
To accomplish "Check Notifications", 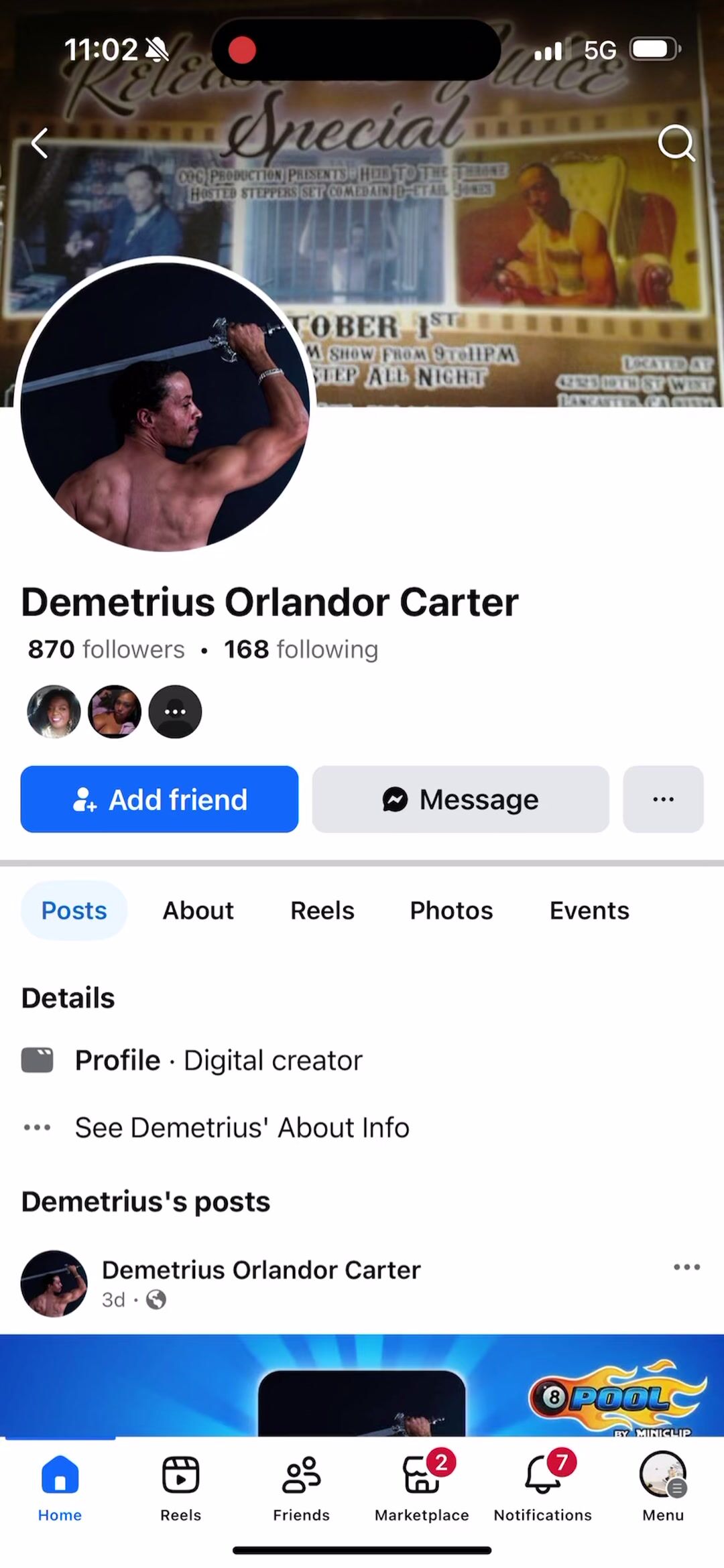I will (542, 1486).
